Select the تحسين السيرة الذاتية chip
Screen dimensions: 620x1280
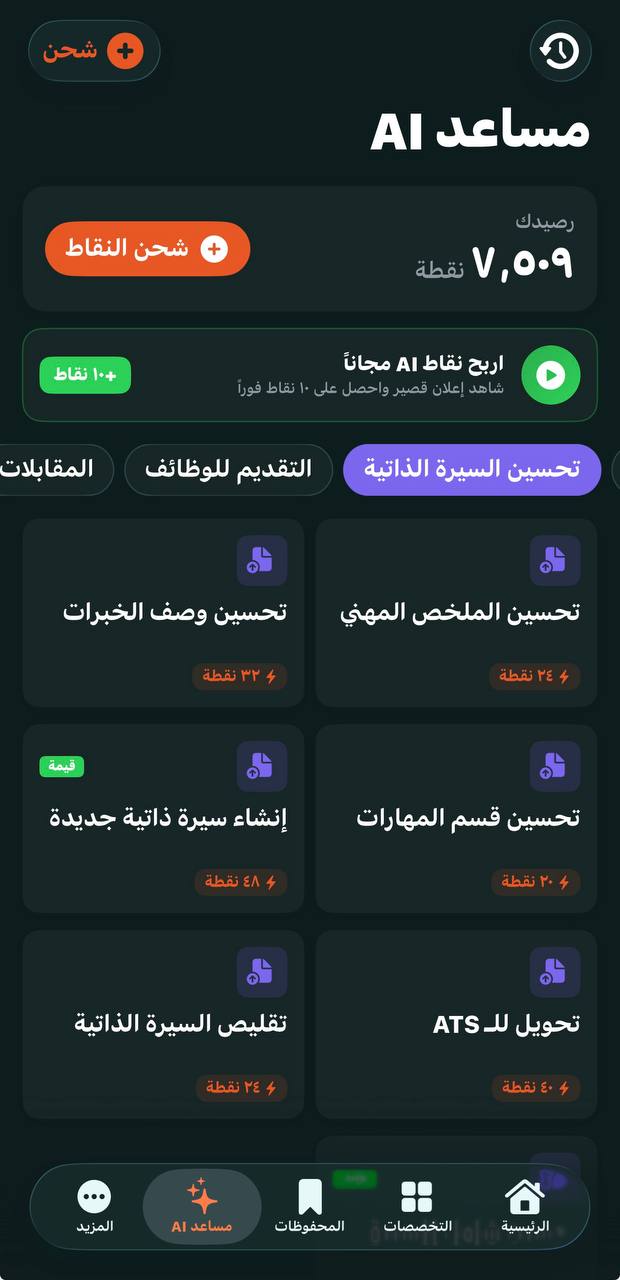pyautogui.click(x=471, y=469)
